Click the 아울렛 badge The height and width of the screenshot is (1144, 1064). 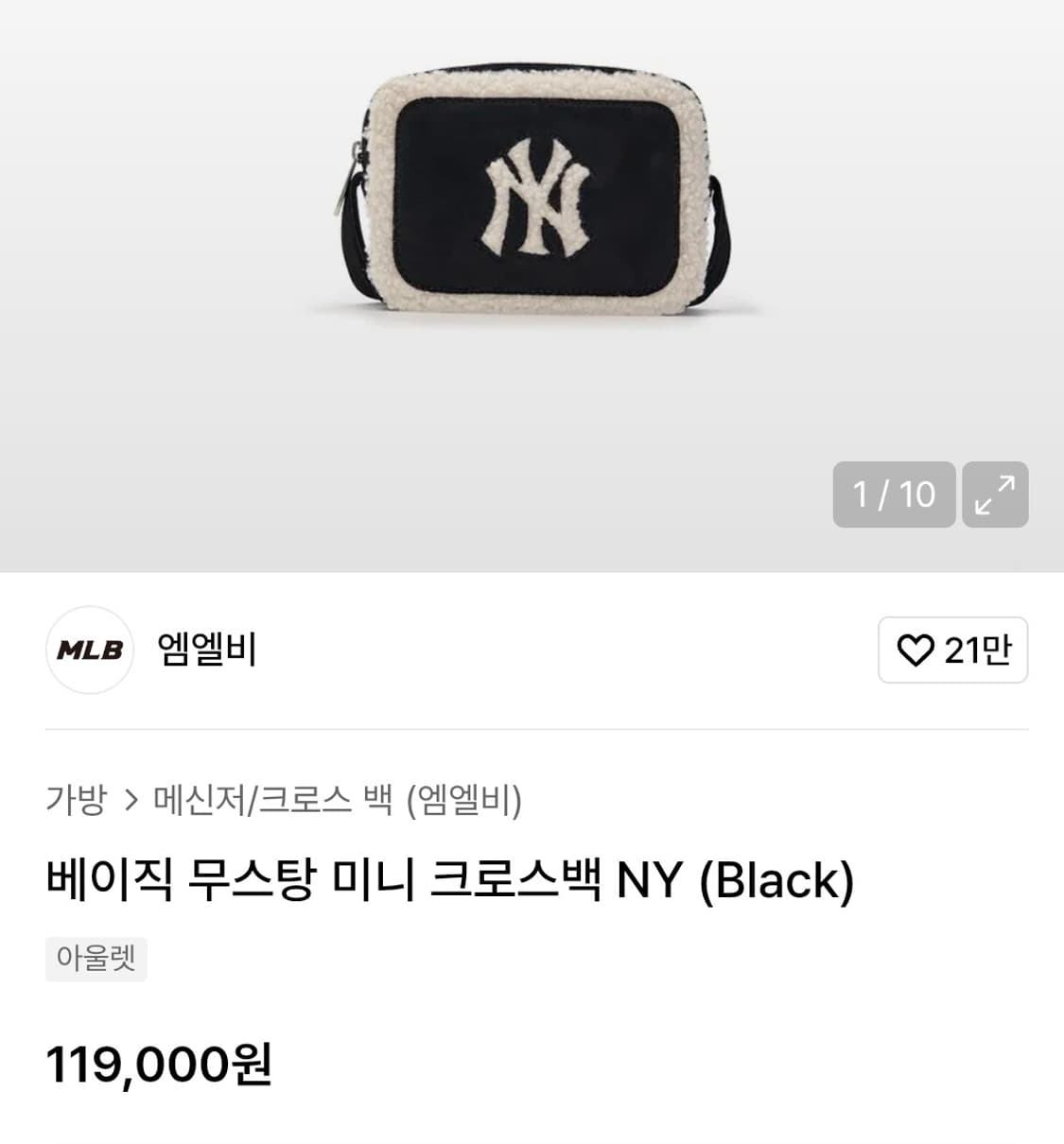(x=96, y=959)
